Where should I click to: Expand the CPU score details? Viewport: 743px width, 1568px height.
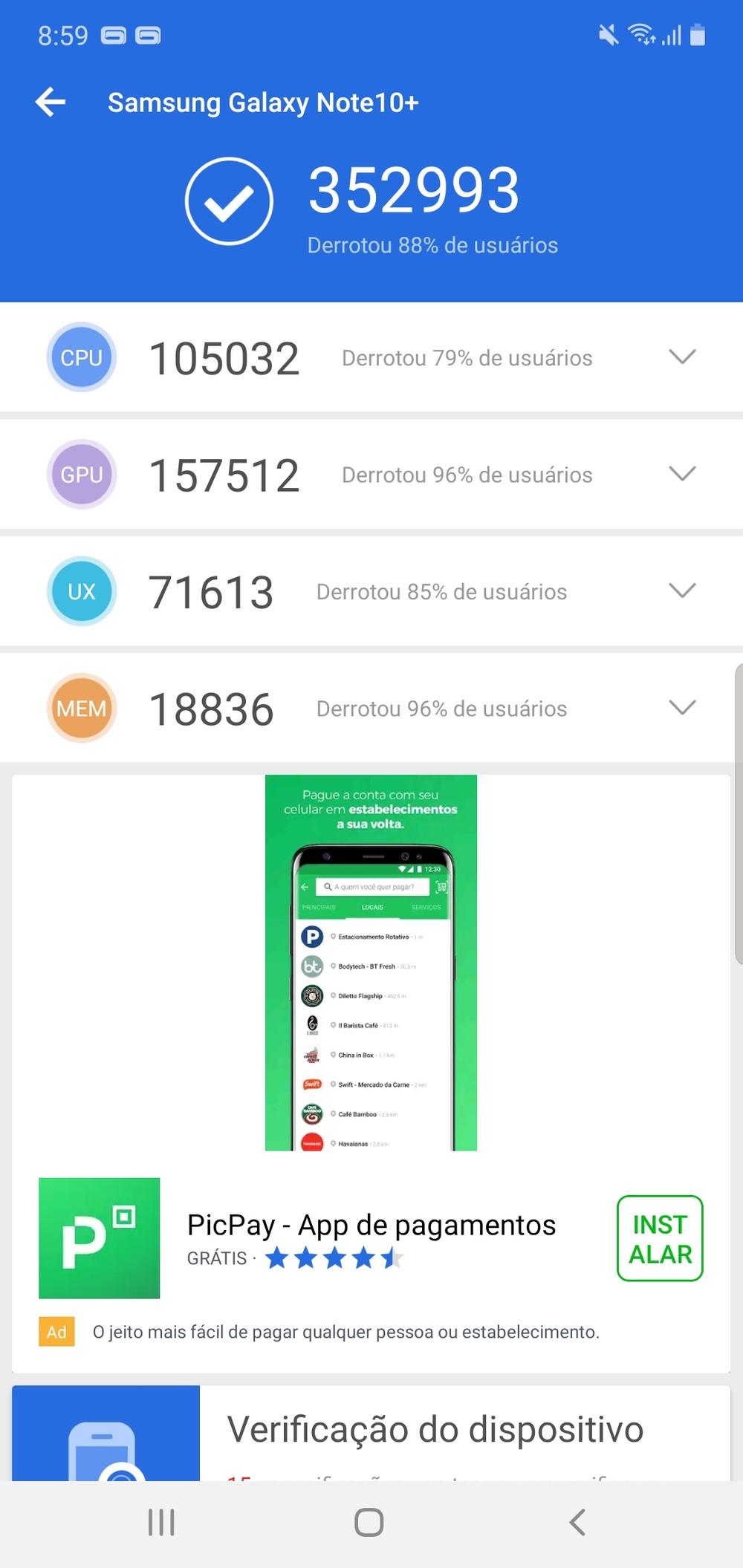click(681, 357)
